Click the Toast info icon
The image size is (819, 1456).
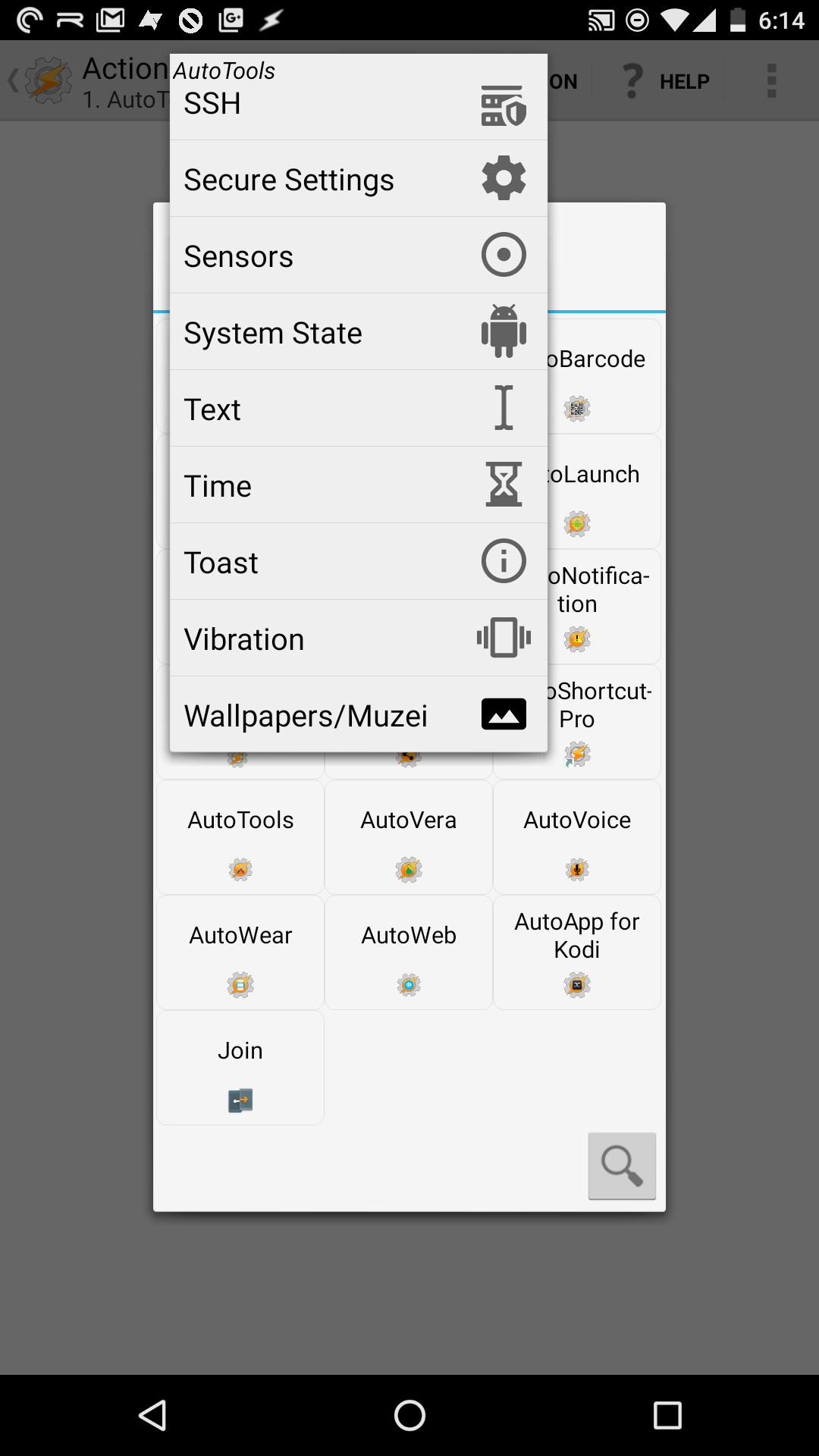pyautogui.click(x=503, y=561)
